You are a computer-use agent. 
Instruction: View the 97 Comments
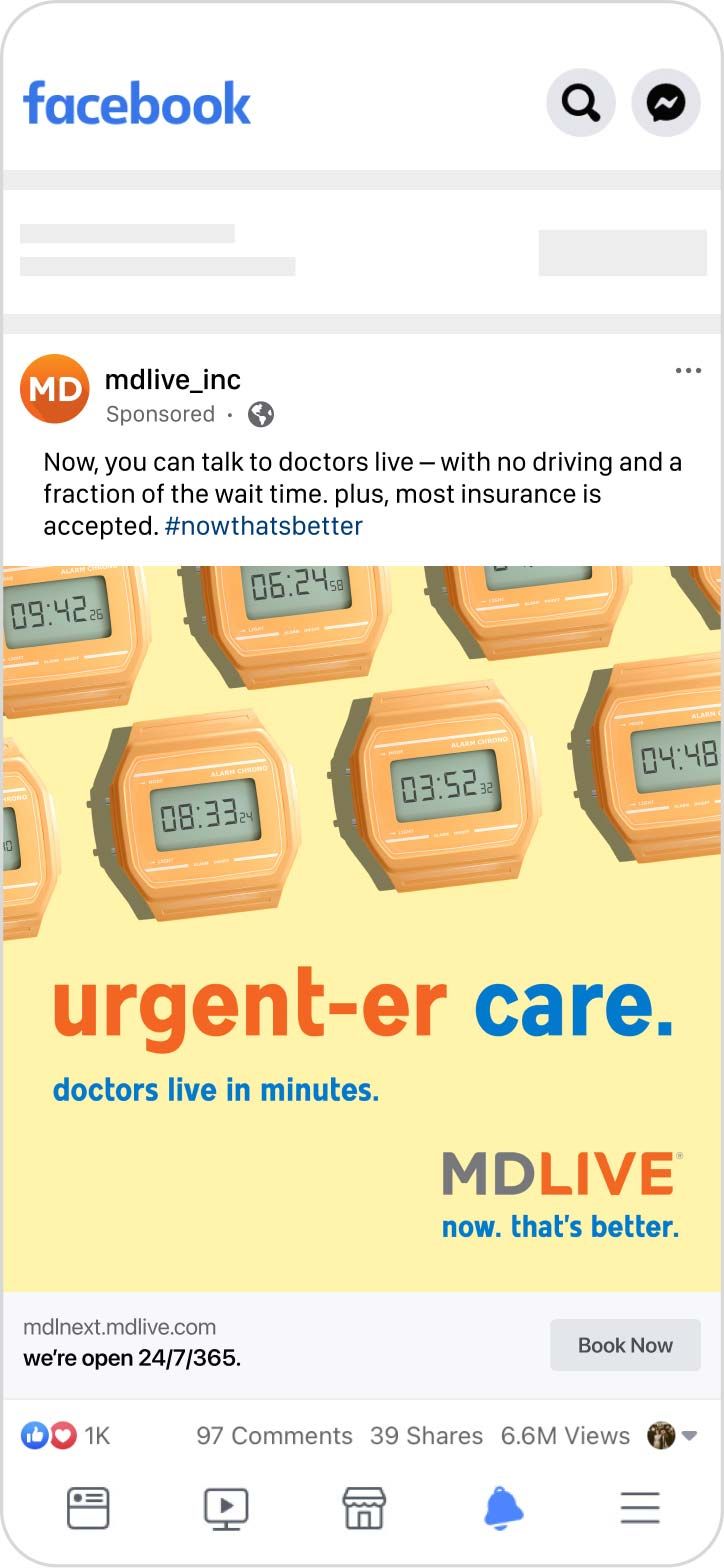pyautogui.click(x=275, y=1434)
